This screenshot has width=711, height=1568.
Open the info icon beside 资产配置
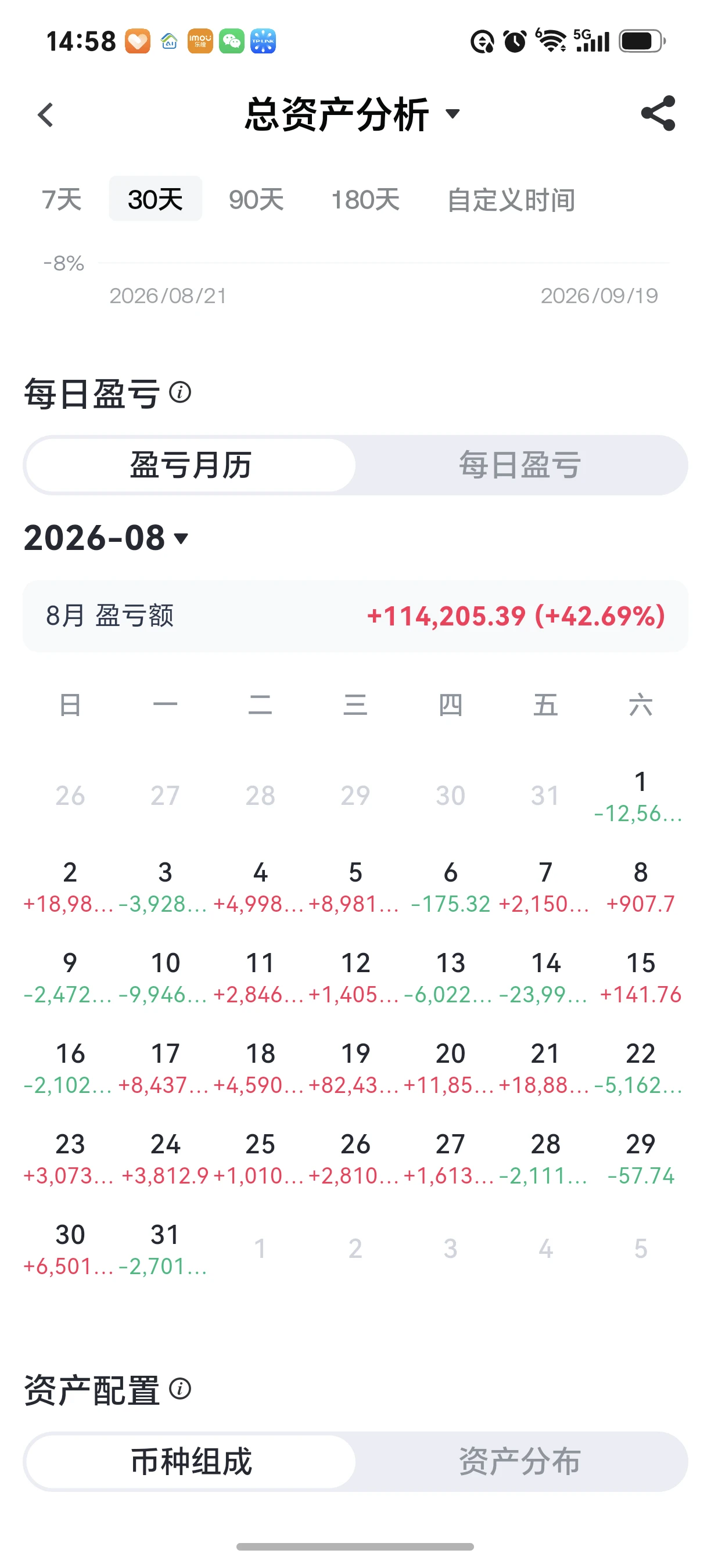pyautogui.click(x=180, y=1389)
